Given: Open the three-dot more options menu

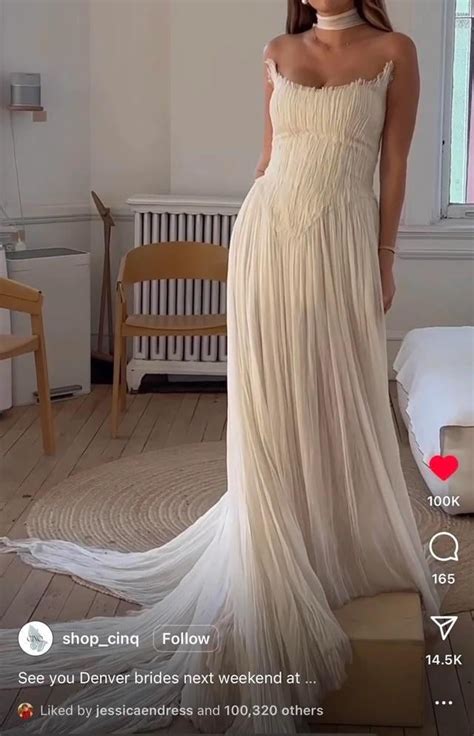Looking at the screenshot, I should [443, 703].
